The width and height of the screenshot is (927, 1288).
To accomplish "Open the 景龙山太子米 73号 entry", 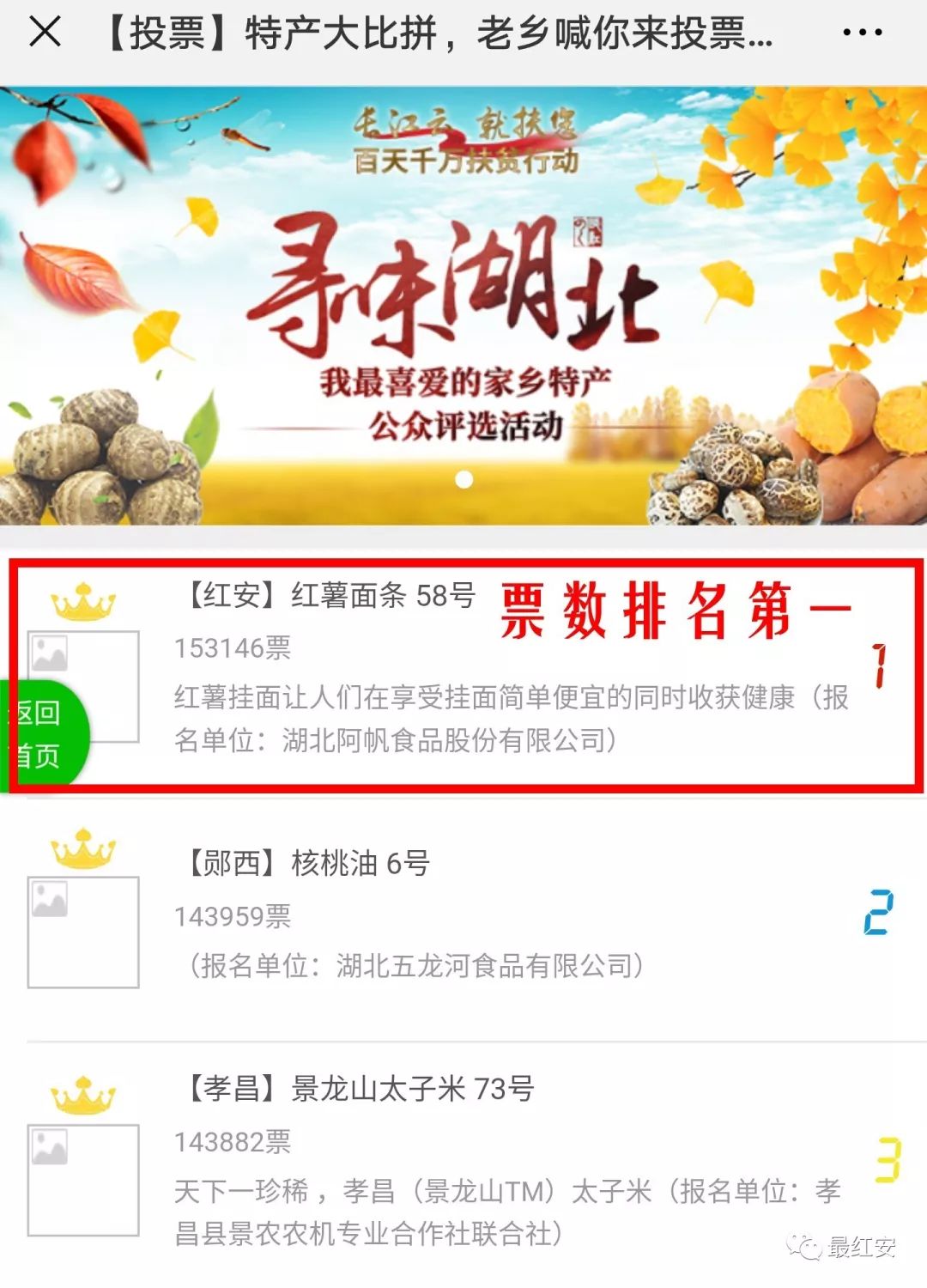I will point(360,1089).
